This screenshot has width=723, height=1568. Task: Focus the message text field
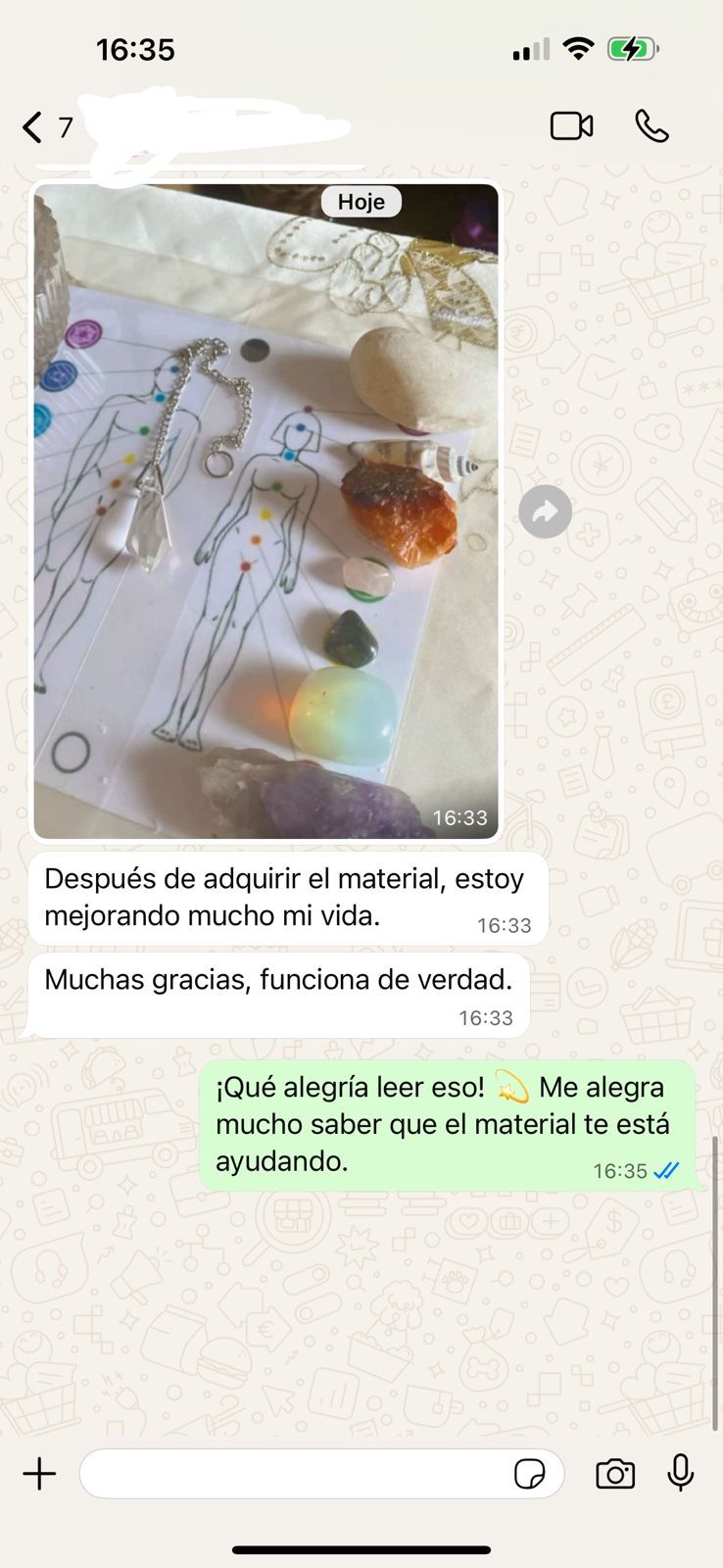(x=294, y=1474)
